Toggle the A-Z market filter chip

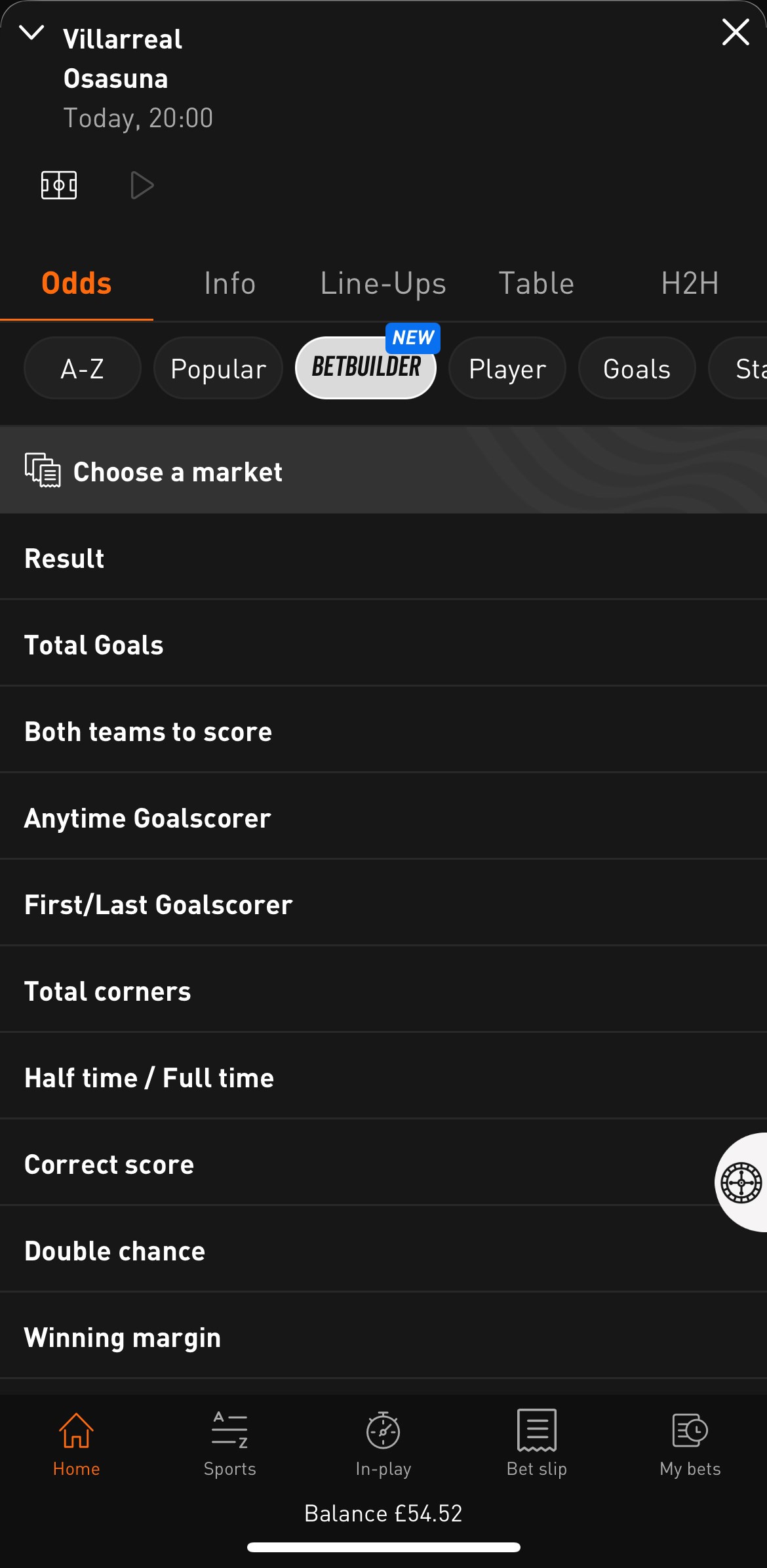click(x=82, y=368)
